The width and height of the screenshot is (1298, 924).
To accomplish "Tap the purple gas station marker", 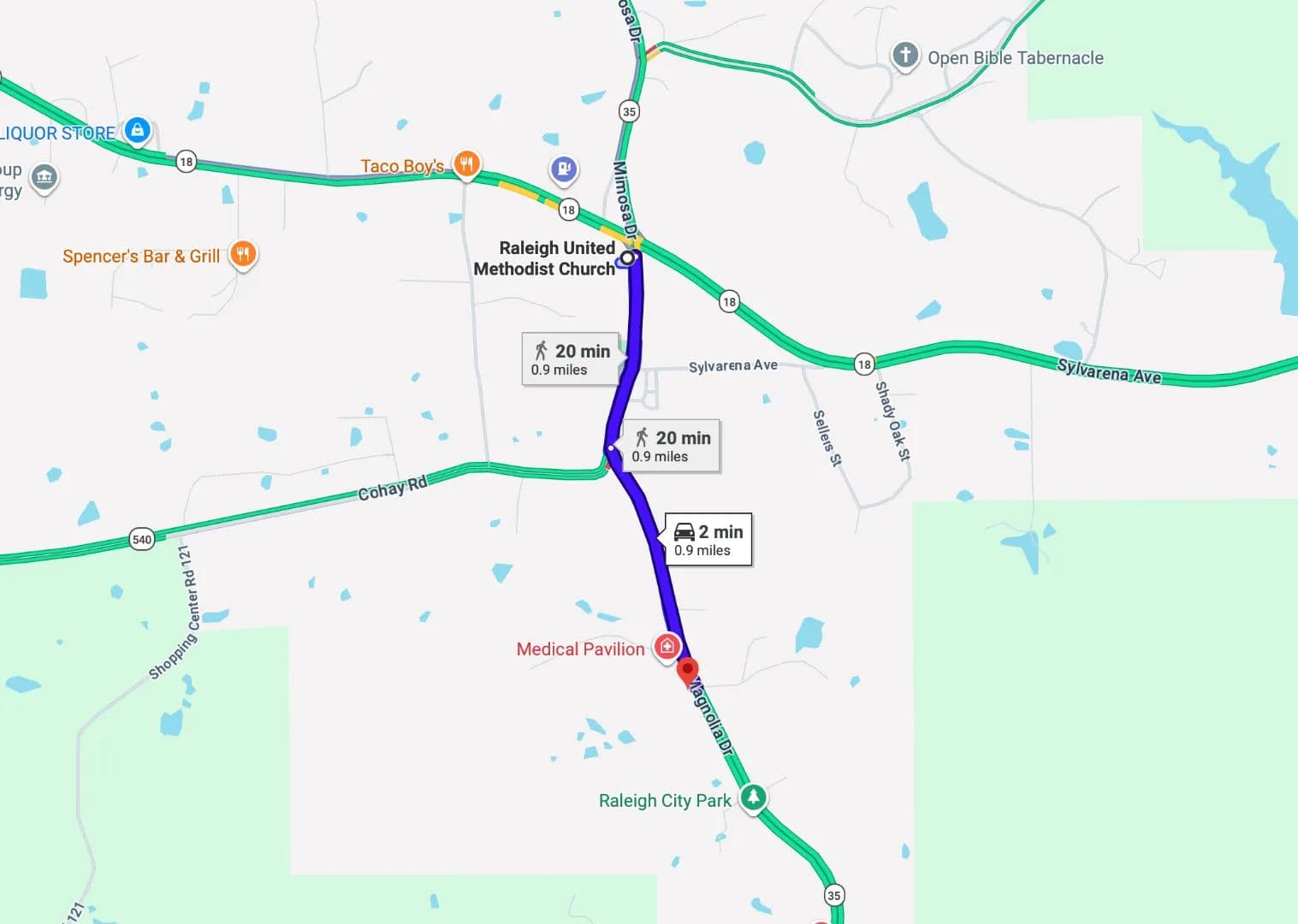I will click(563, 169).
